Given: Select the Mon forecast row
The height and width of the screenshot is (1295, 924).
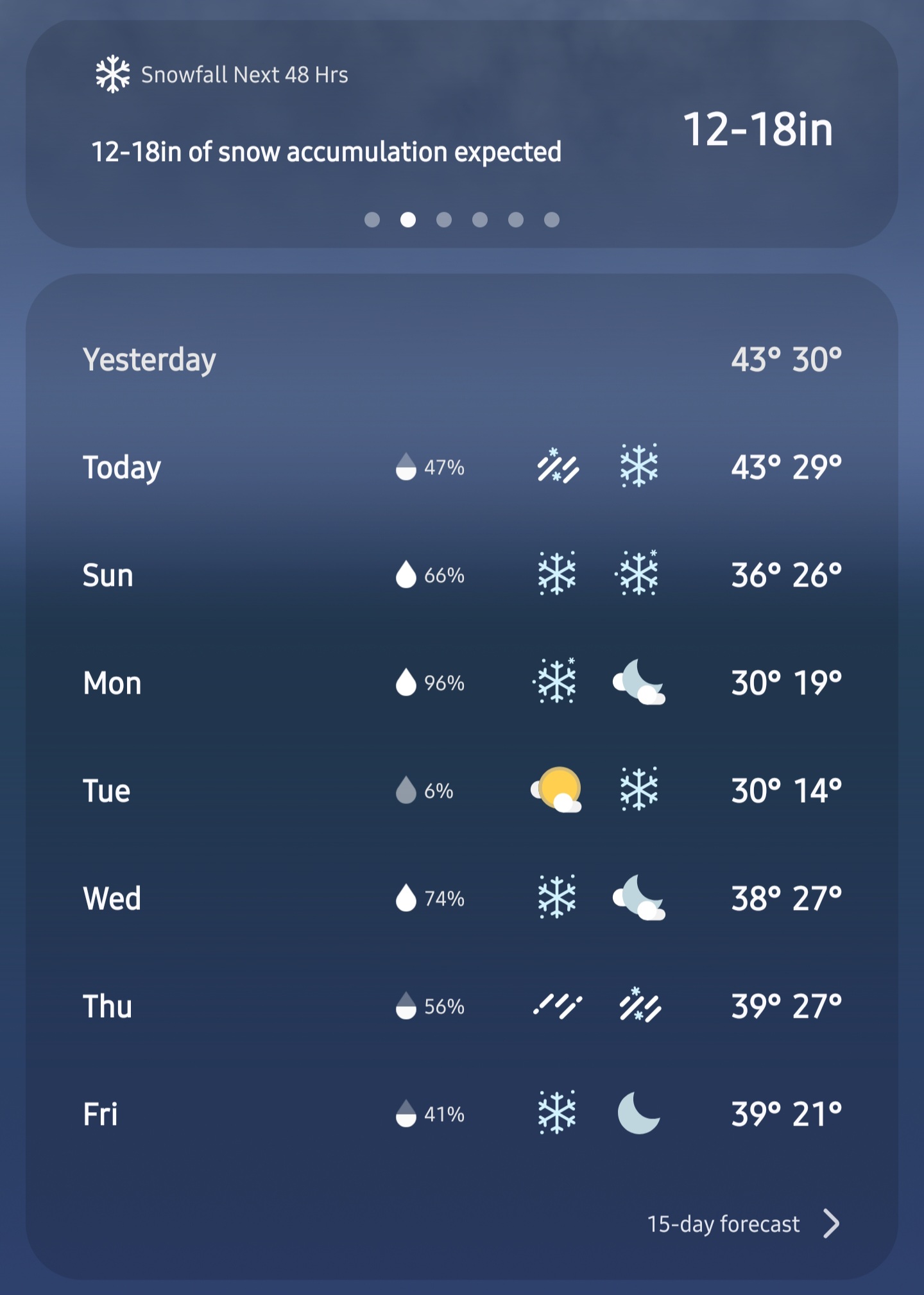Looking at the screenshot, I should 461,683.
